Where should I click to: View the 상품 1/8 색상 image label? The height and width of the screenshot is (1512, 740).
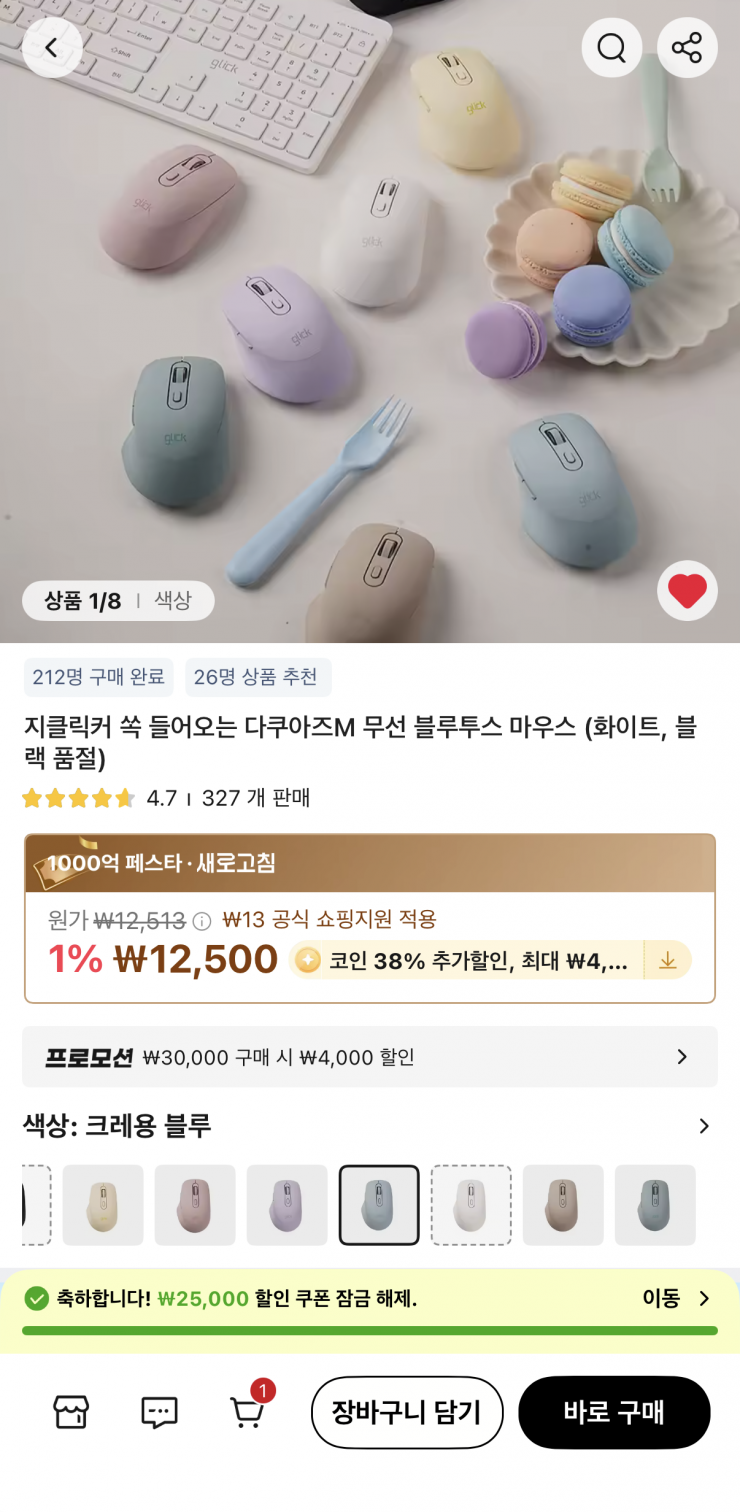pyautogui.click(x=118, y=601)
